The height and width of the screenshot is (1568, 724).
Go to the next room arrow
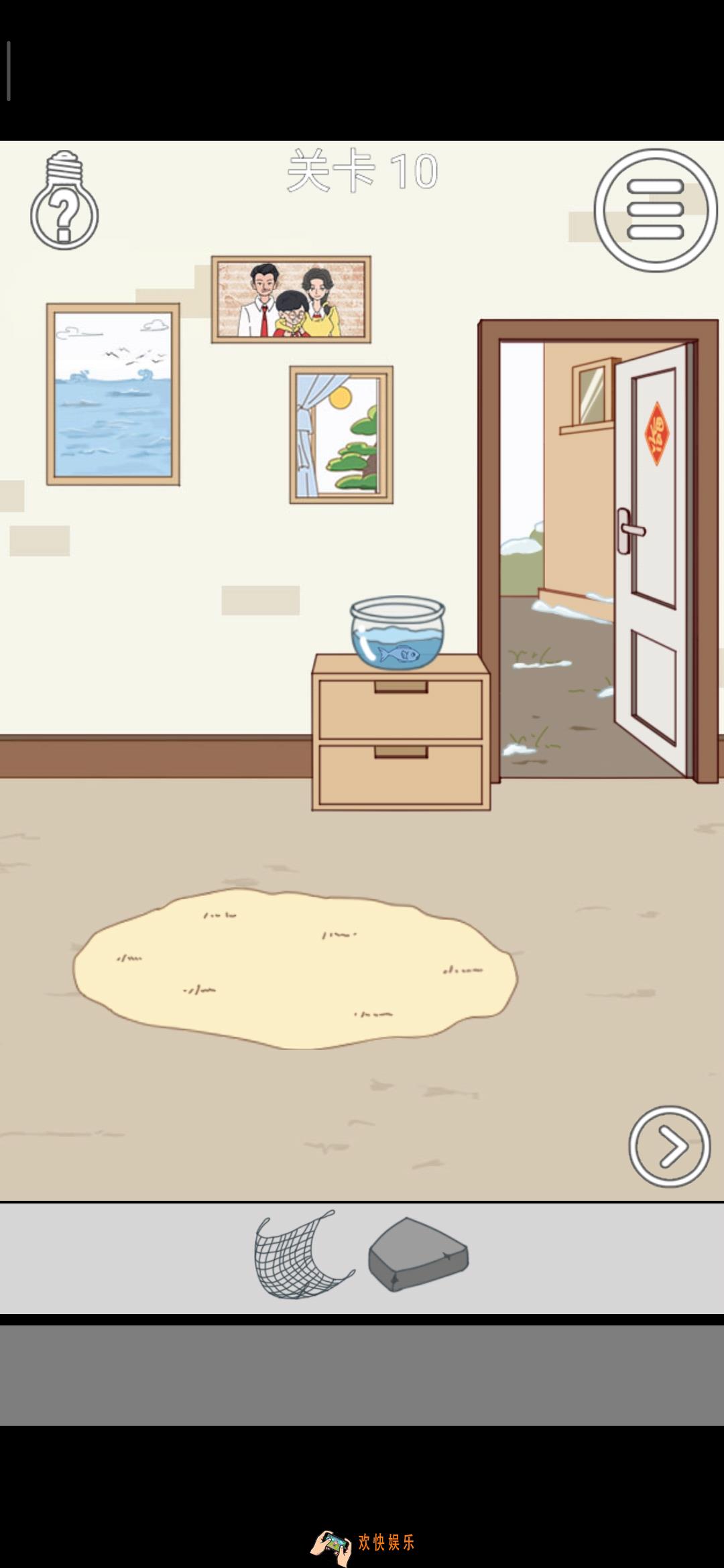pyautogui.click(x=669, y=1146)
